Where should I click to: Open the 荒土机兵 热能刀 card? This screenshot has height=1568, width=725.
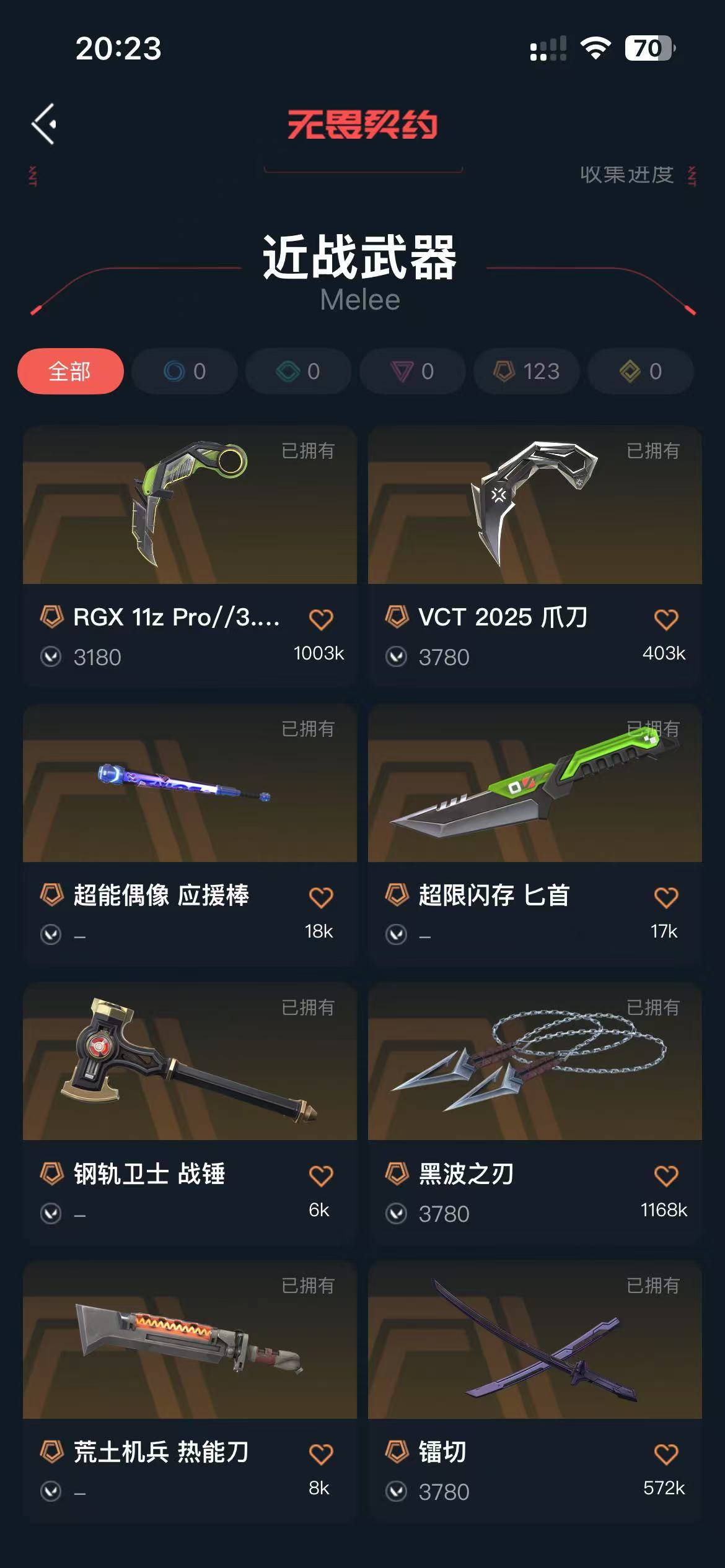[x=190, y=1340]
